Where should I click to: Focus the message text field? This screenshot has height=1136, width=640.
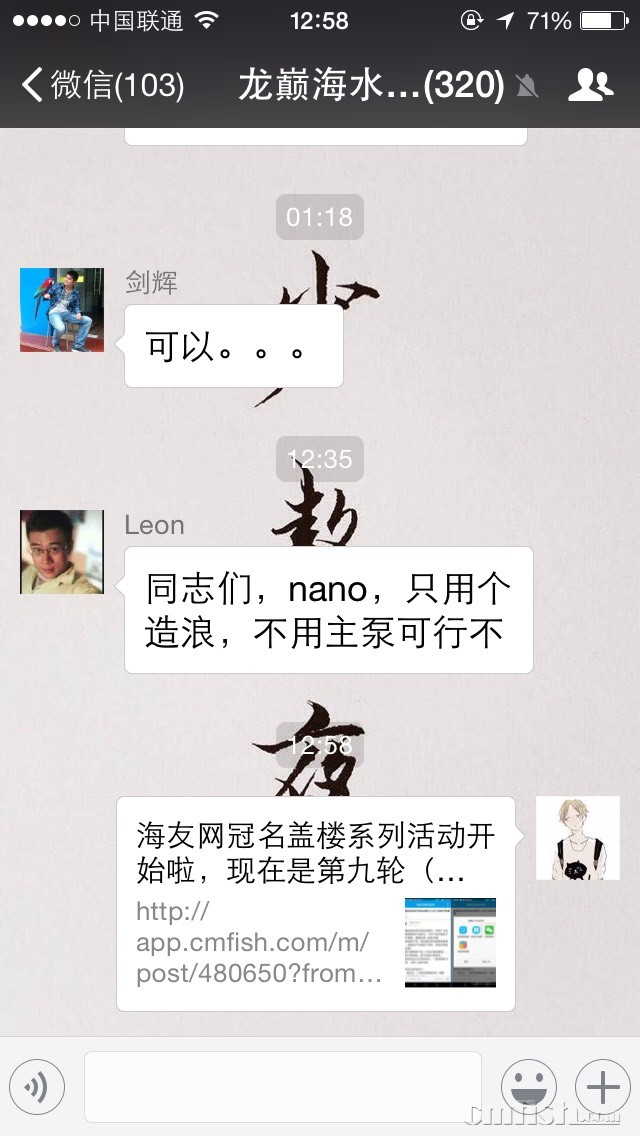[x=283, y=1087]
